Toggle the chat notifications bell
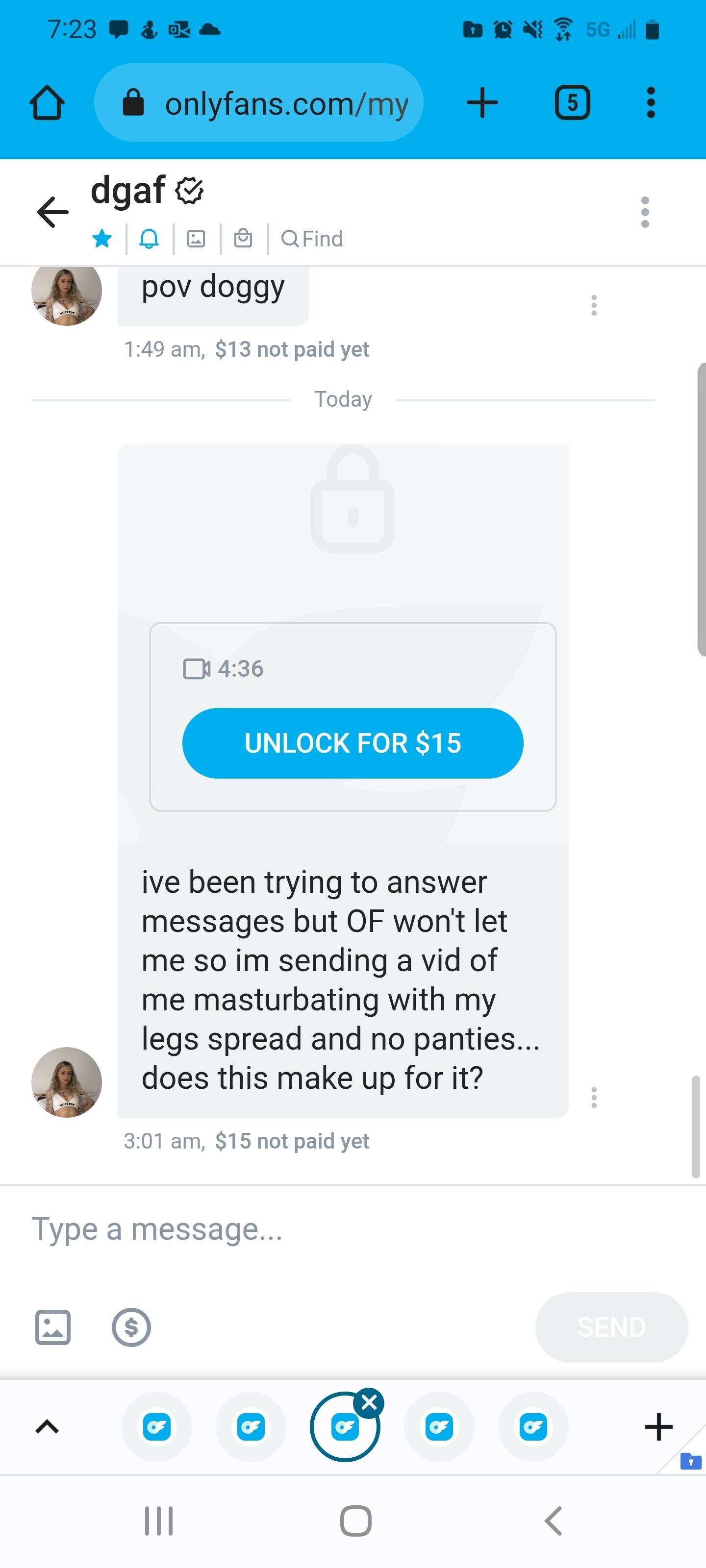This screenshot has height=1568, width=706. (149, 238)
